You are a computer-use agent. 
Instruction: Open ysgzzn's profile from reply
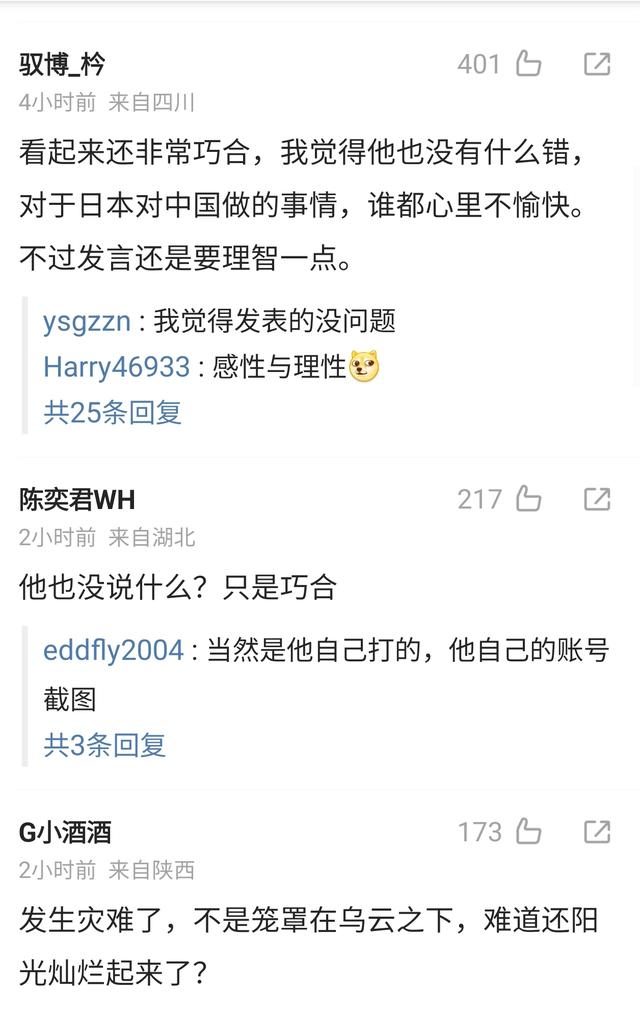(x=86, y=321)
